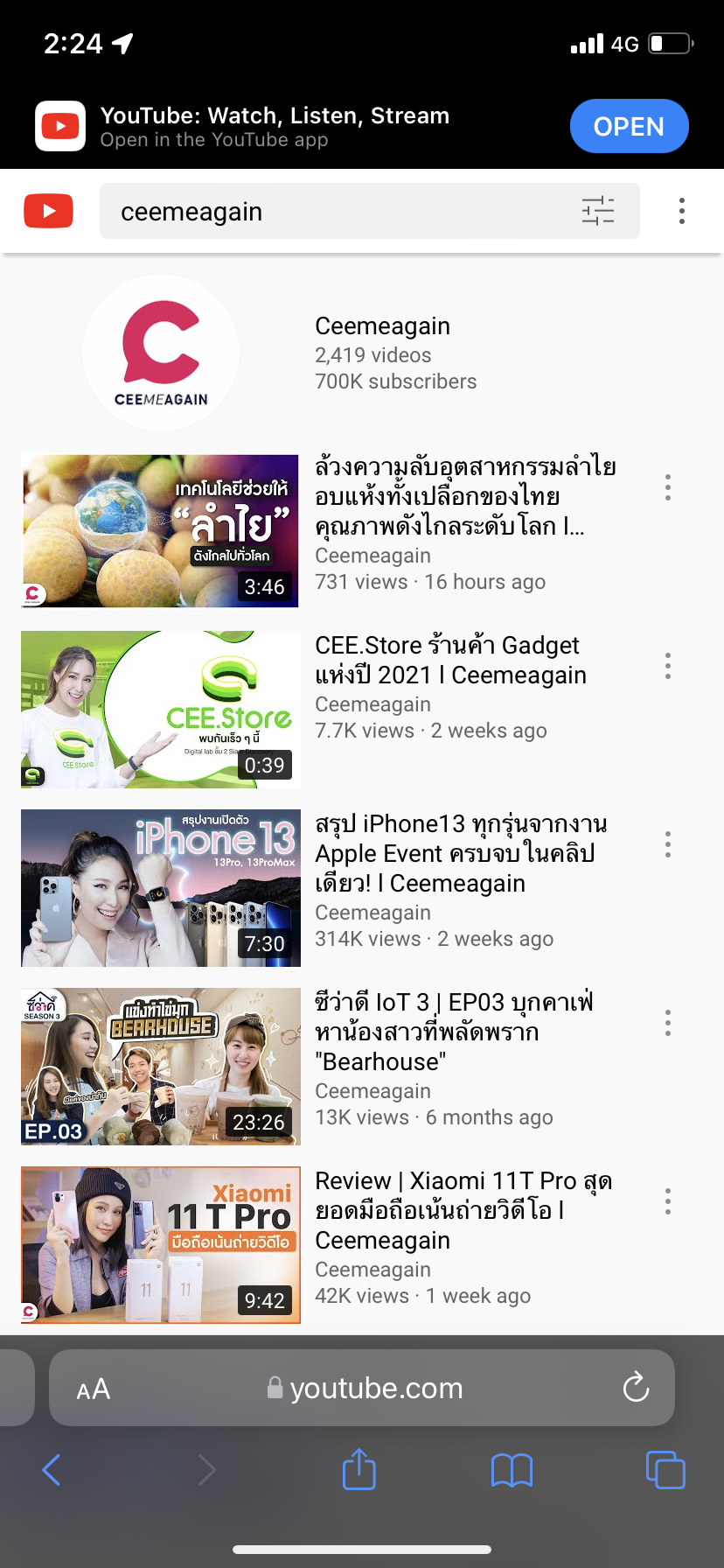Reload the youtube.com page
Image resolution: width=724 pixels, height=1568 pixels.
(x=636, y=1388)
